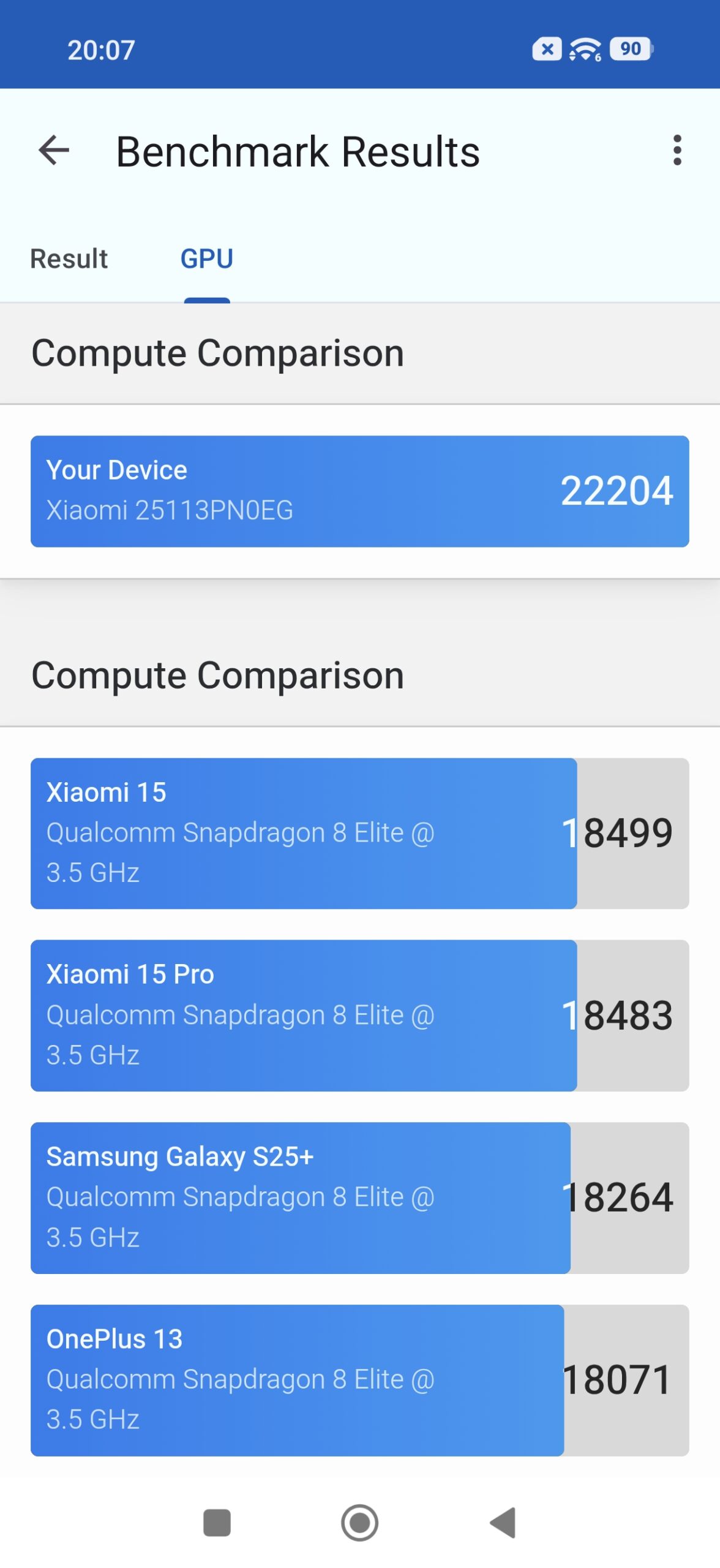Select the GPU tab
The image size is (720, 1568).
coord(207,259)
